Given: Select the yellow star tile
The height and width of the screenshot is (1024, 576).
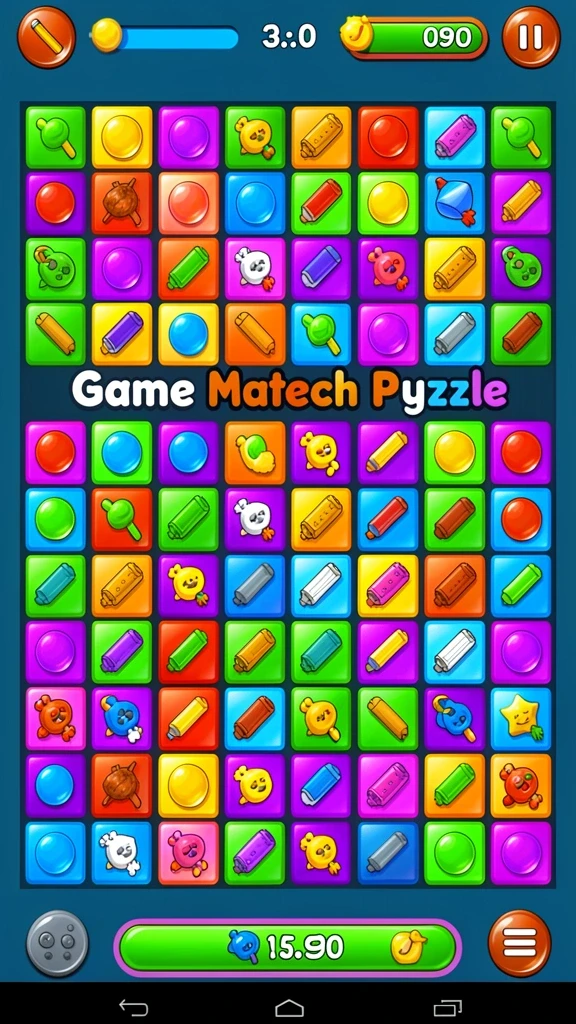Looking at the screenshot, I should tap(520, 718).
